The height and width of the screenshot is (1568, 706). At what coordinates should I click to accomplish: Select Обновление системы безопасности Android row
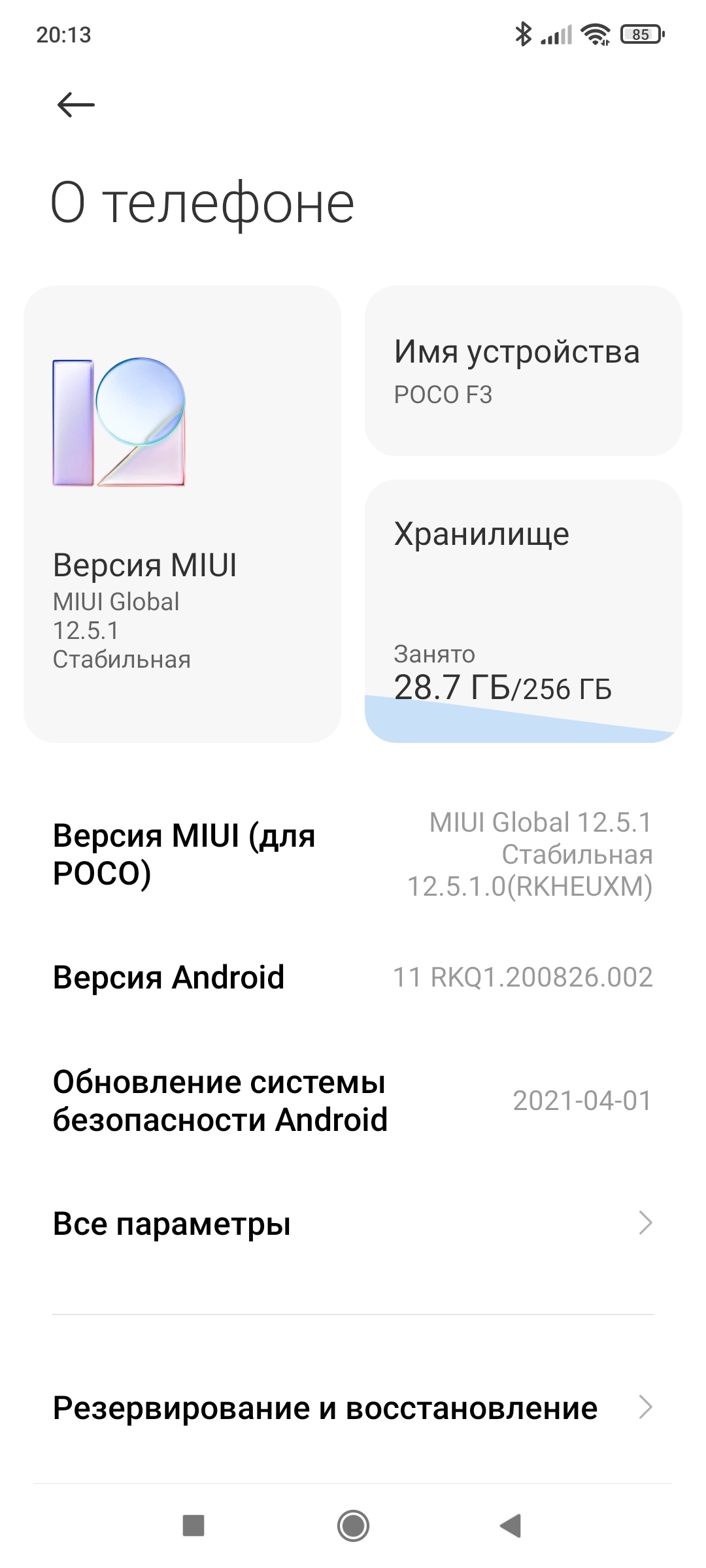point(353,1101)
